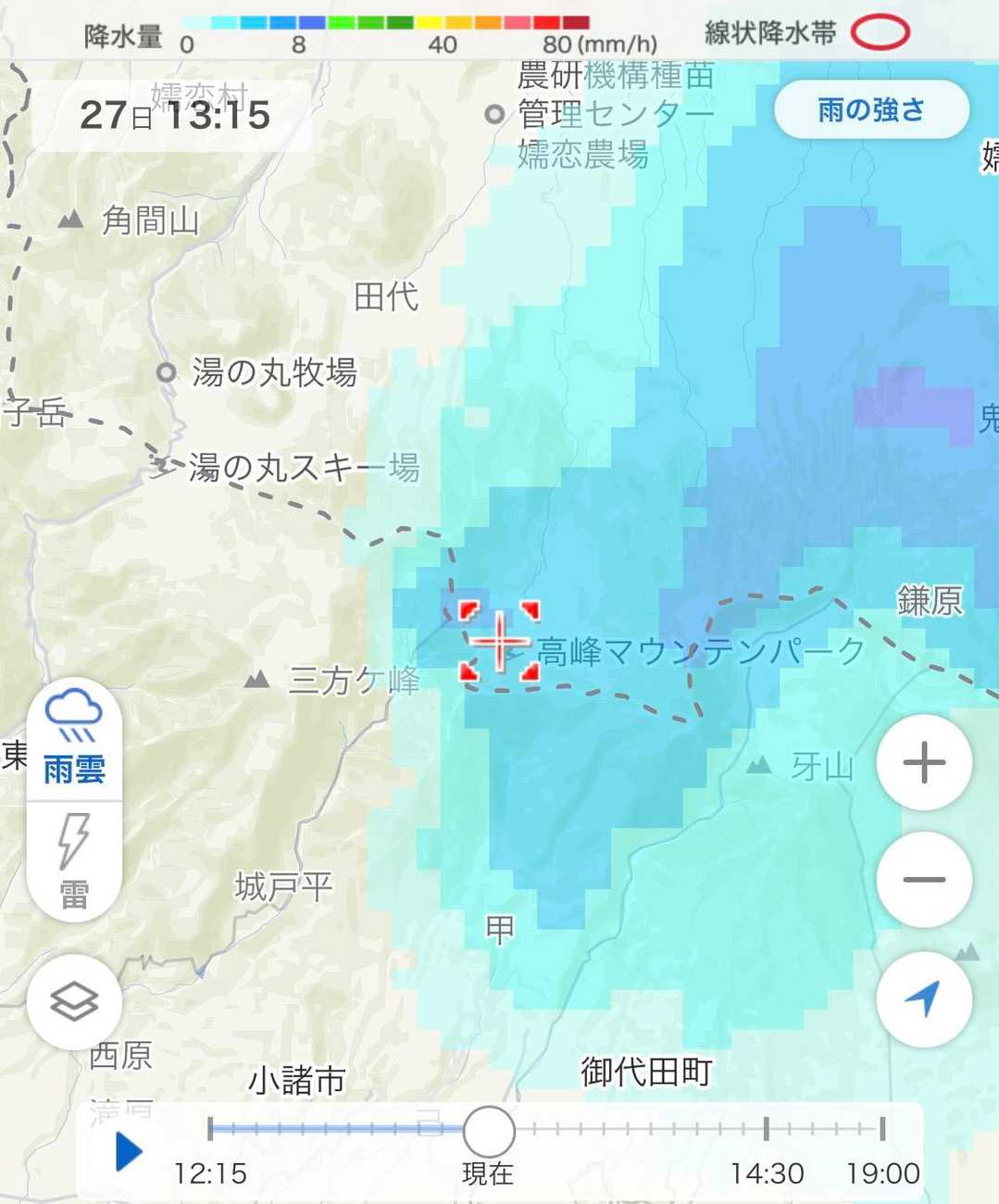Jump to 12:15 on the timeline
The height and width of the screenshot is (1204, 999).
coord(211,1130)
